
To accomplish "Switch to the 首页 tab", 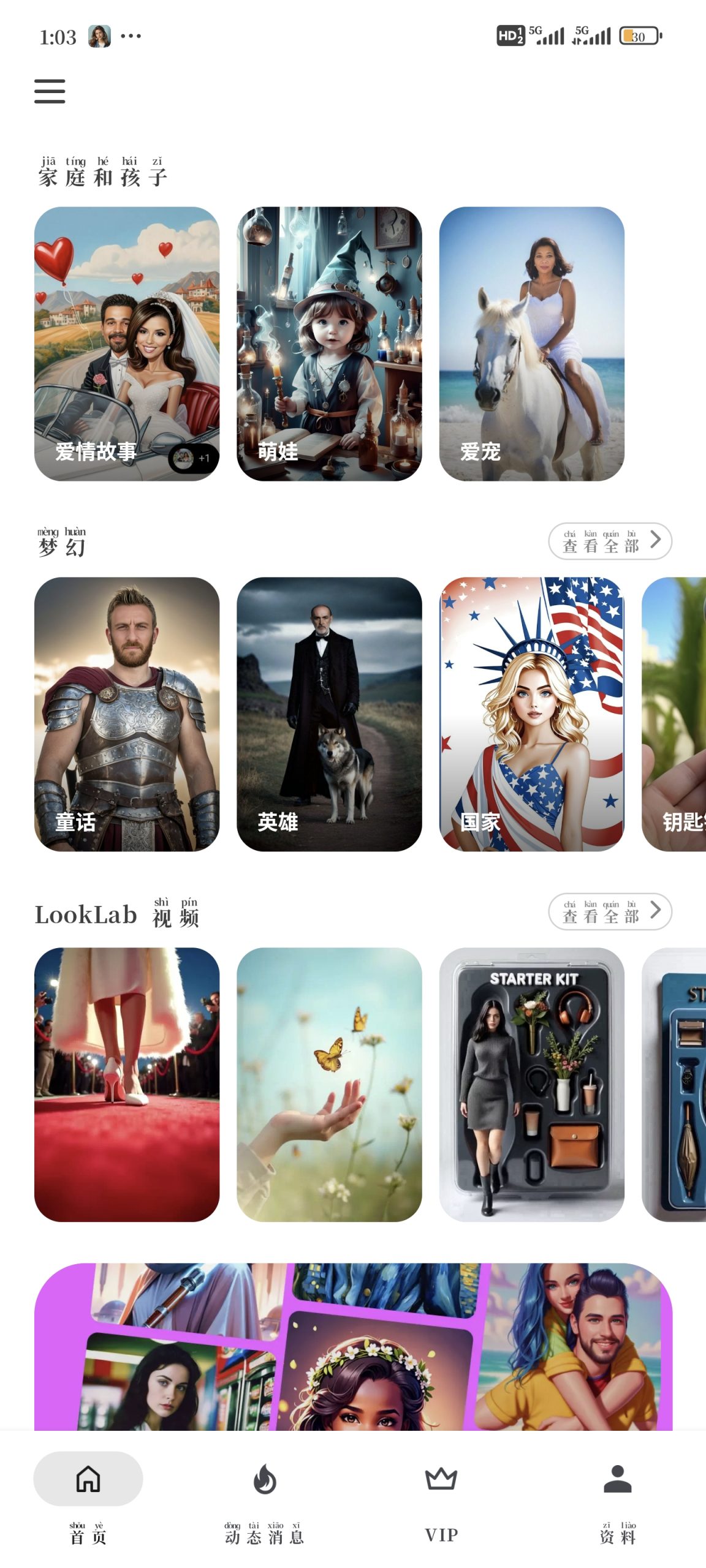I will pyautogui.click(x=88, y=1494).
